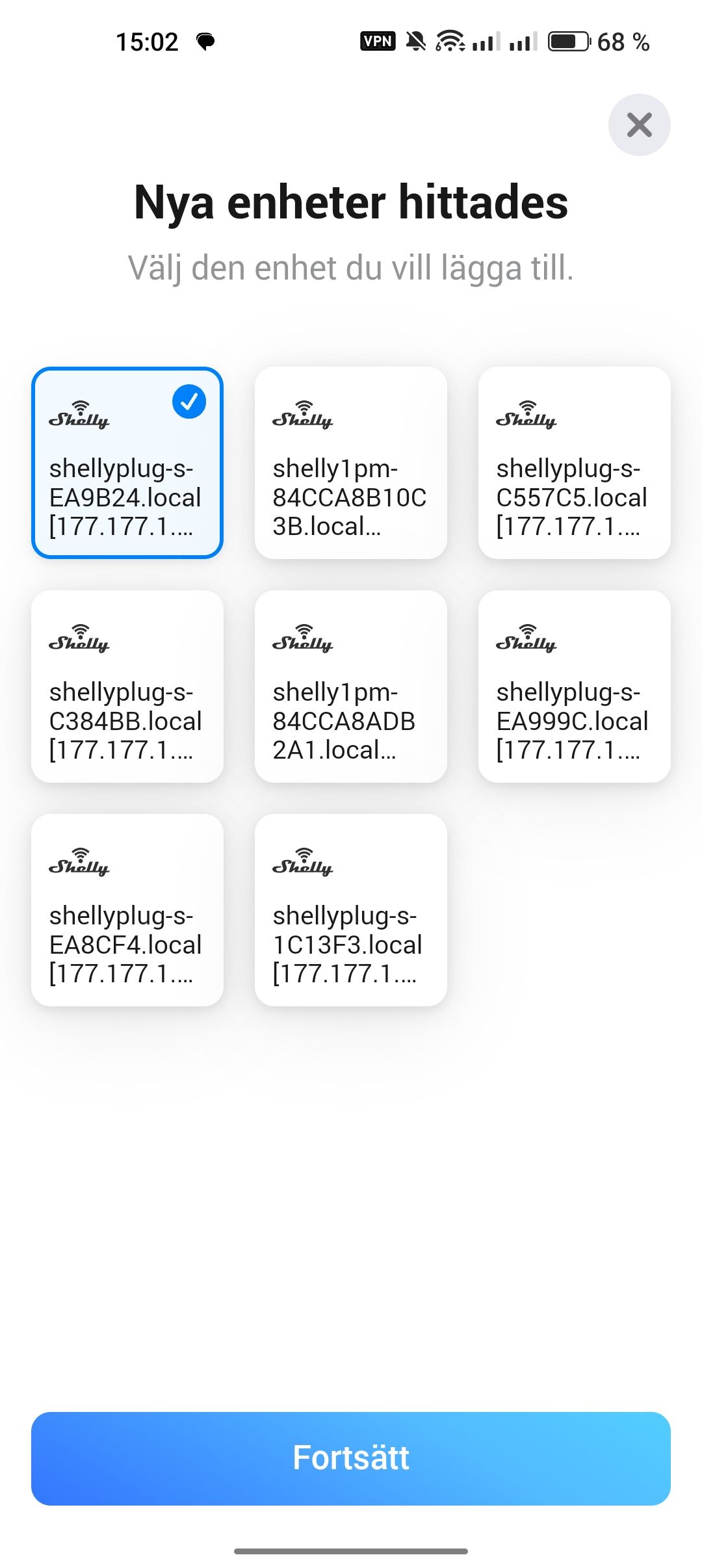Choose the shellyplug-s-C557C5.local device
Viewport: 702px width, 1568px height.
click(574, 463)
